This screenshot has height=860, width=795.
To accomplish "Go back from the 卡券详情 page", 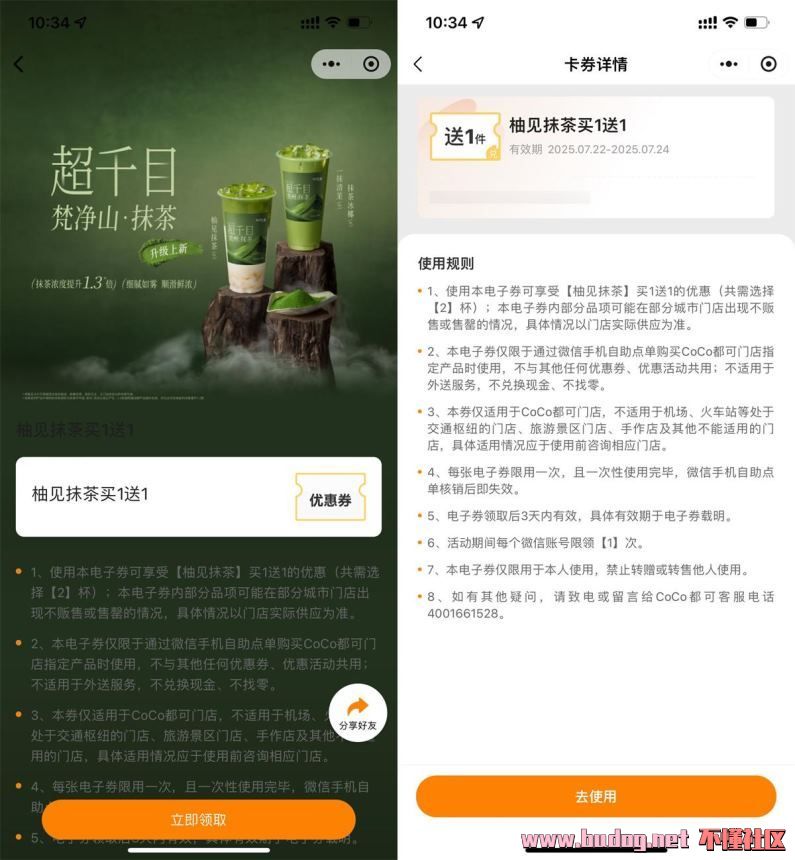I will click(x=418, y=64).
